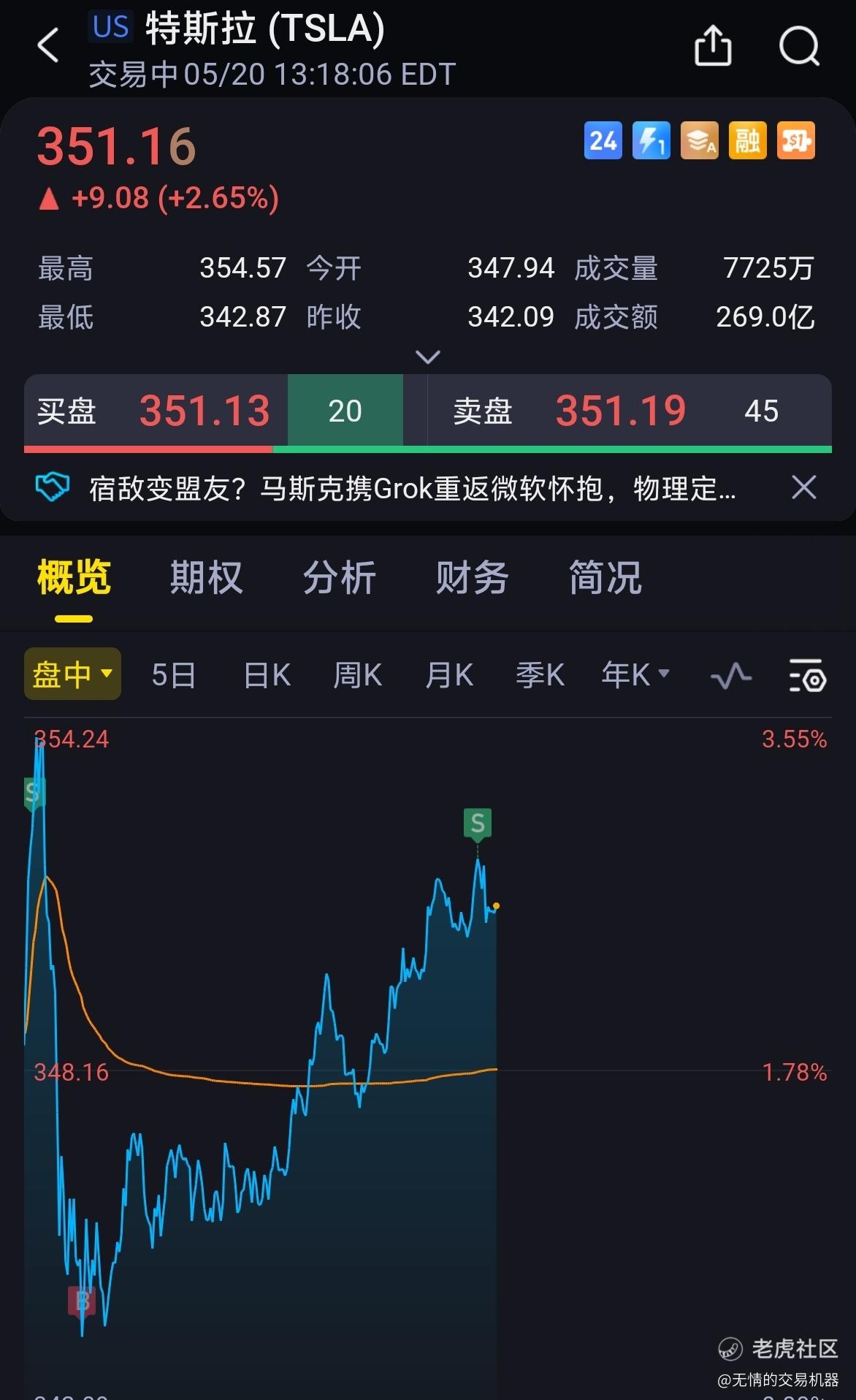The width and height of the screenshot is (856, 1400).
Task: Switch to the 分析 tab
Action: tap(339, 578)
